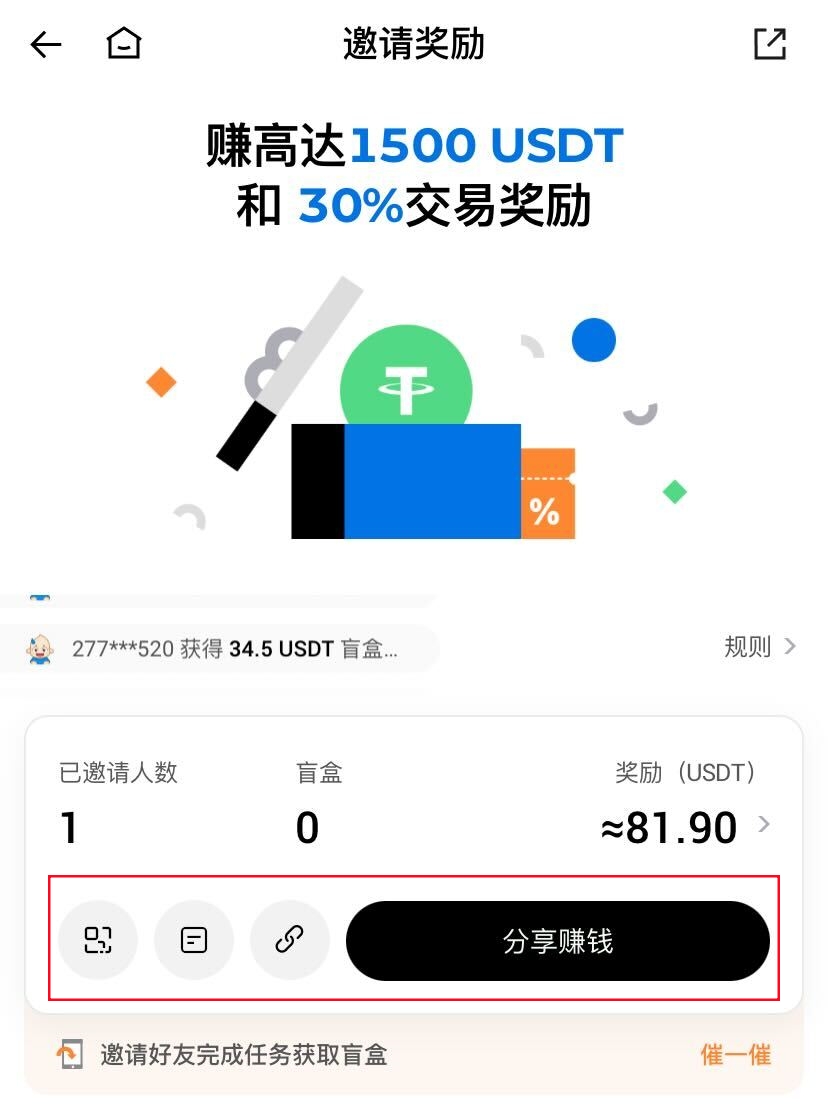Tap the 分享赚钱 button
This screenshot has height=1117, width=828.
557,941
